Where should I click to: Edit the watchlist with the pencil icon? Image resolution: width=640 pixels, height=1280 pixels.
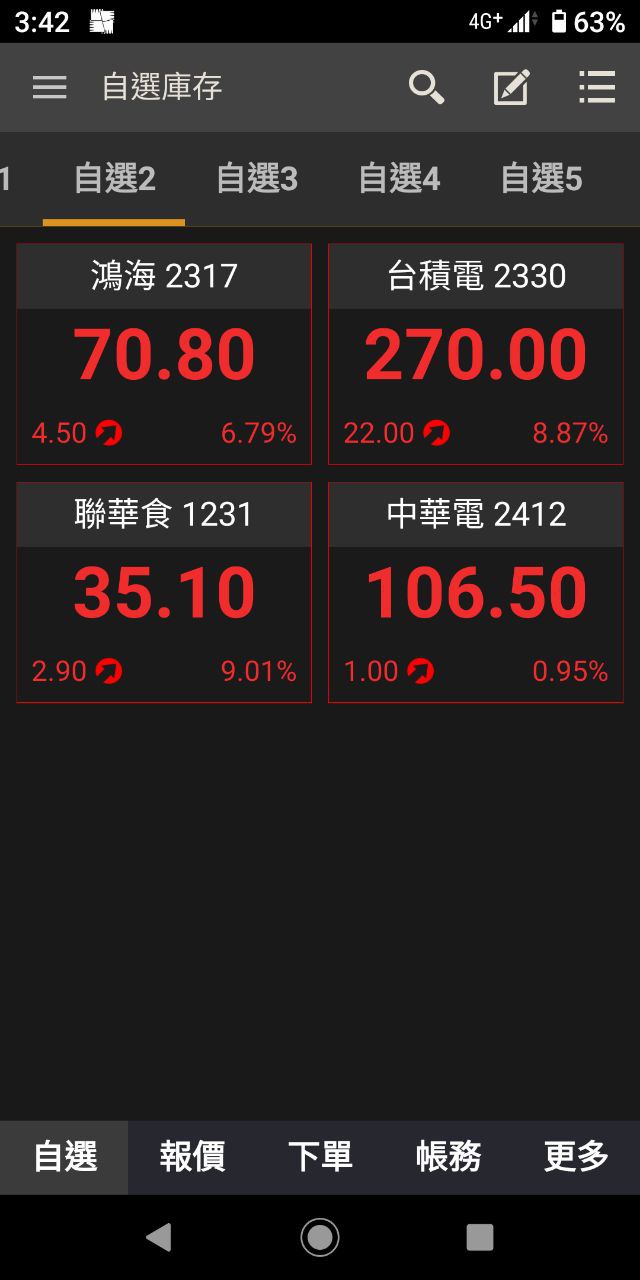[x=511, y=88]
